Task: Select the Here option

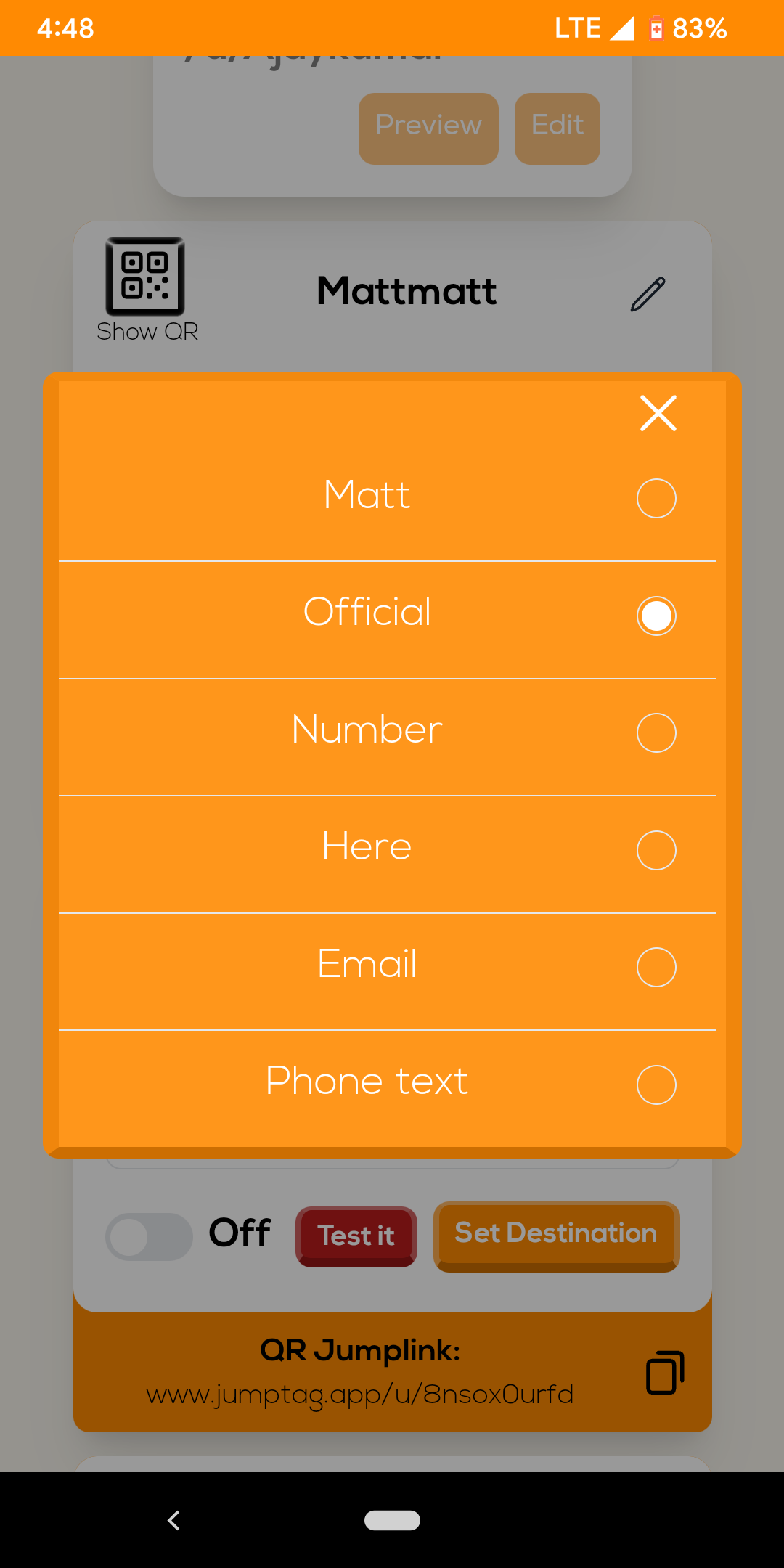Action: point(656,849)
